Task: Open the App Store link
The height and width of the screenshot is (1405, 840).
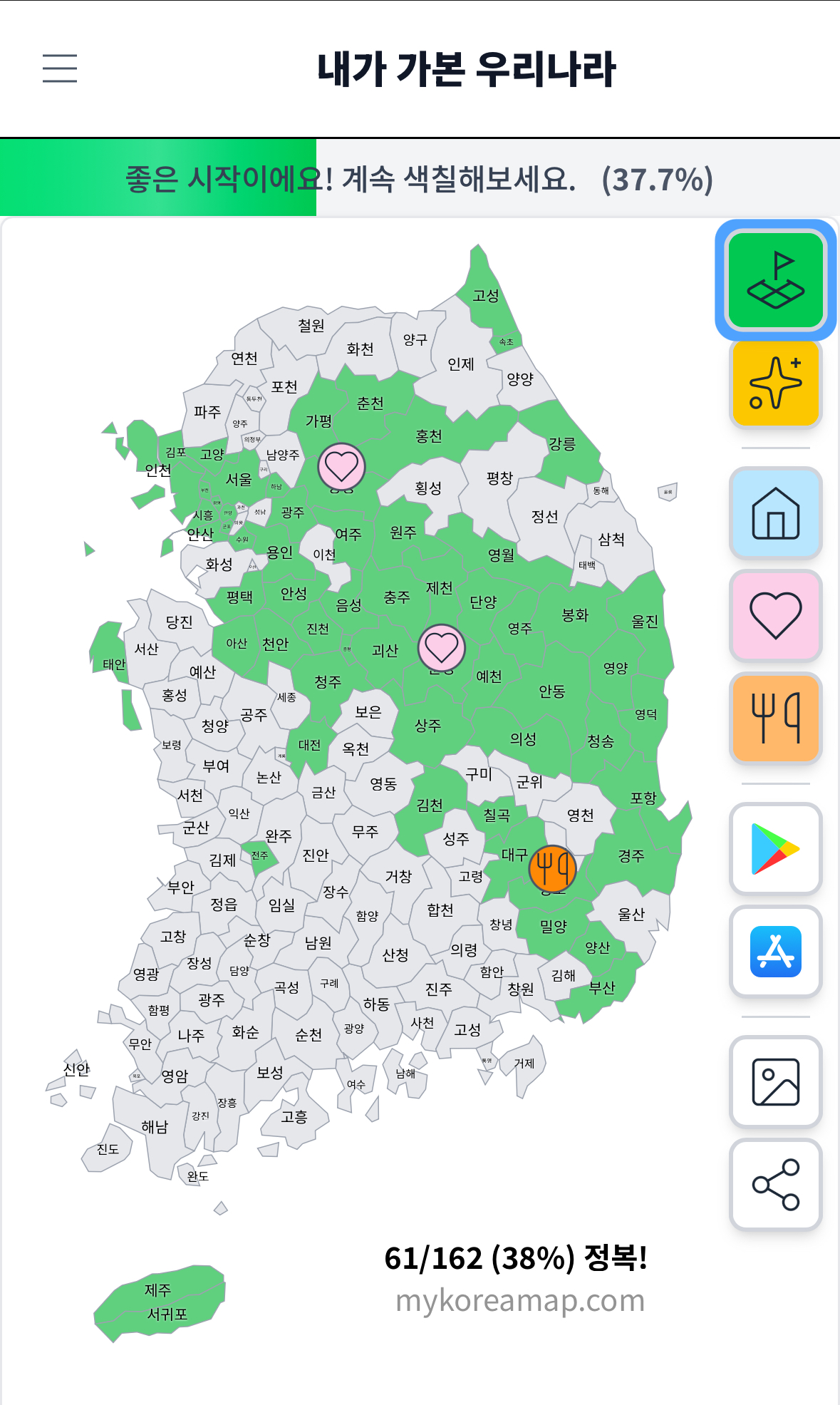Action: (x=775, y=951)
